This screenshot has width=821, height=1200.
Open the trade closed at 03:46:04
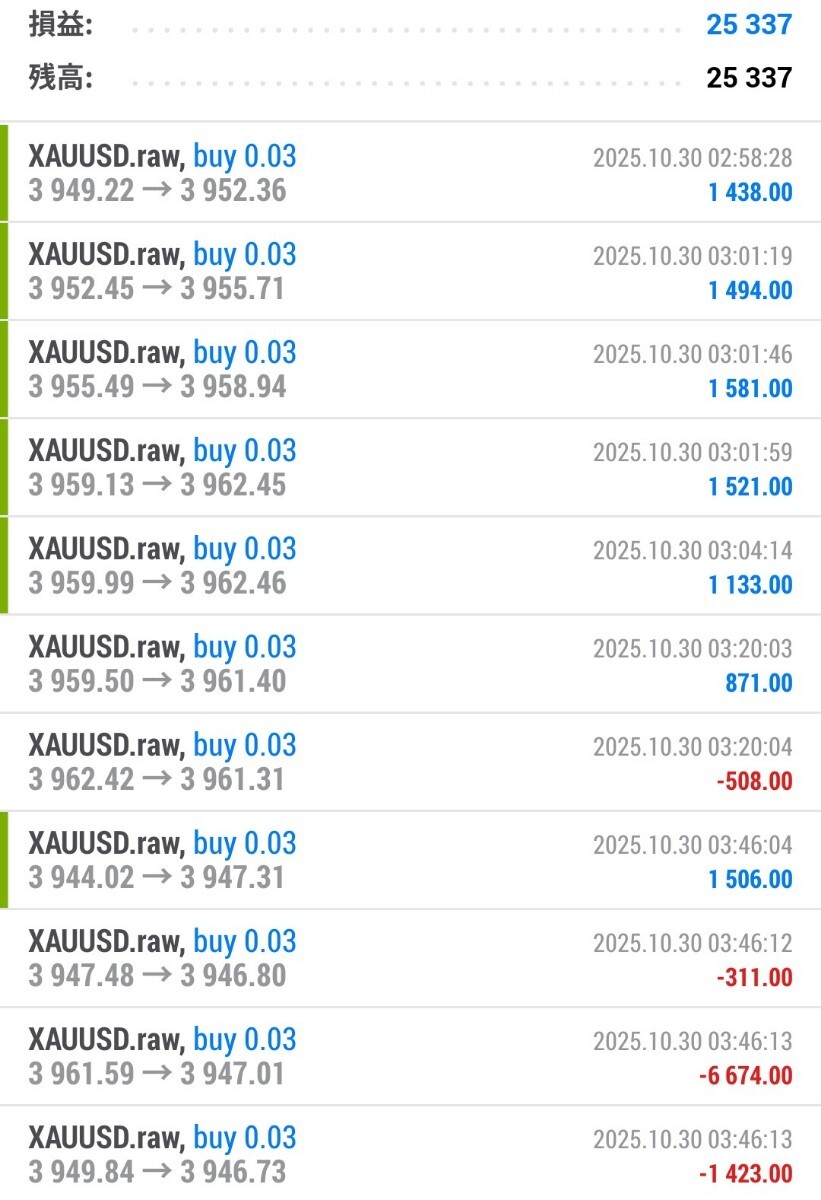click(x=410, y=860)
